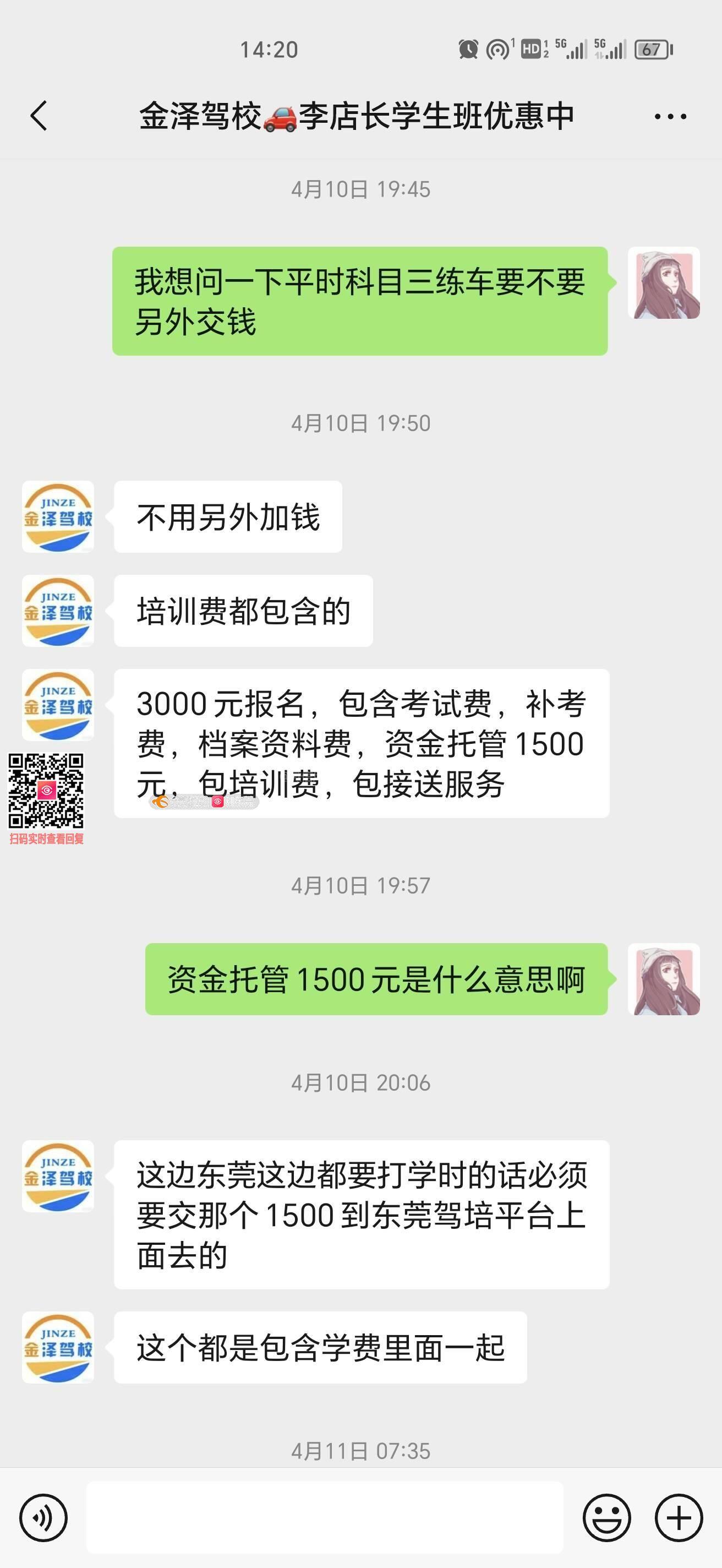Screen dimensions: 722x1568
Task: Open the chat info three-dot menu
Action: (x=670, y=116)
